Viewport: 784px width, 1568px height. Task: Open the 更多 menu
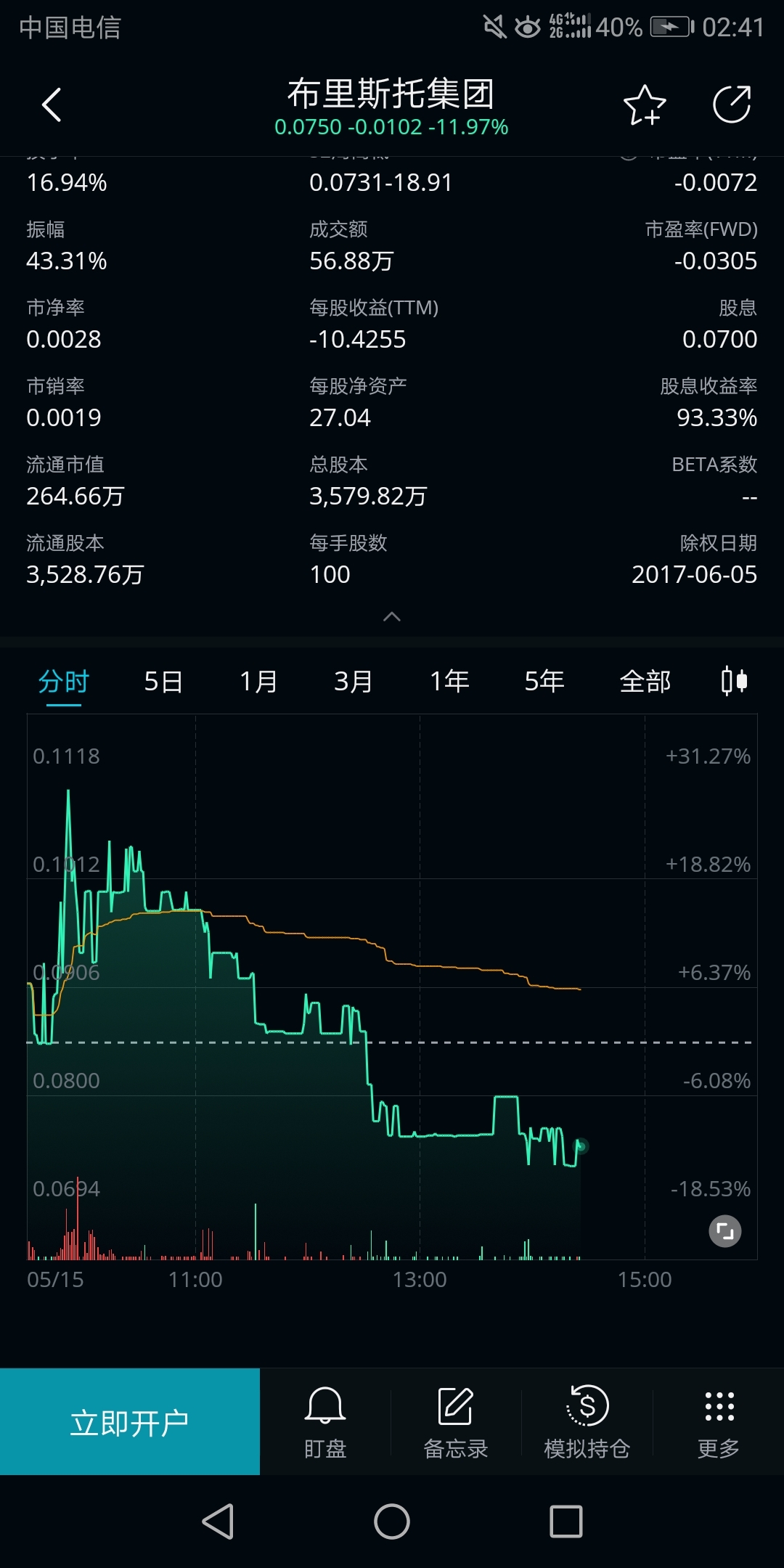coord(719,1422)
